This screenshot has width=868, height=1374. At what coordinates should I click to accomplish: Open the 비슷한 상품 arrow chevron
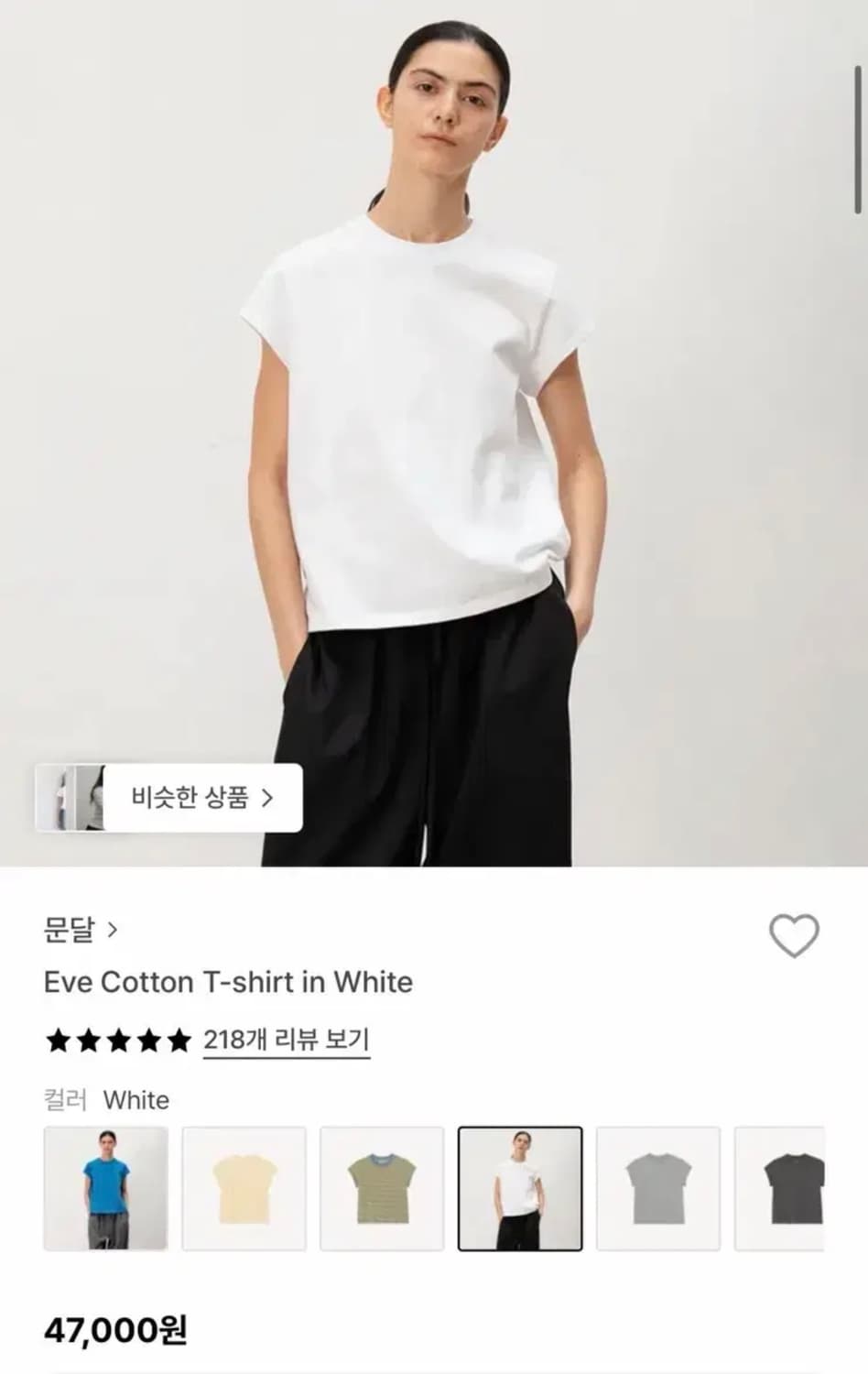[x=268, y=797]
